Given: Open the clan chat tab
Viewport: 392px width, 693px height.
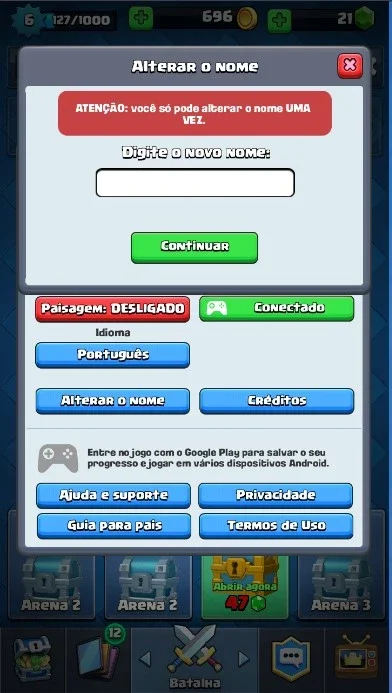Looking at the screenshot, I should point(290,659).
